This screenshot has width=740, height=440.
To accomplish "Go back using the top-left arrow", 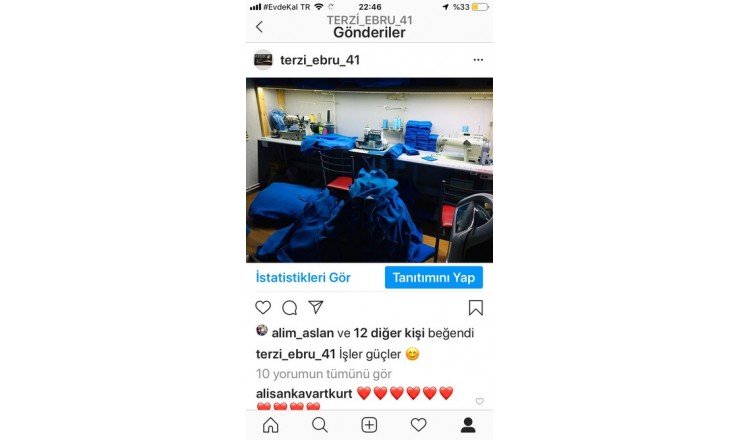I will pos(260,27).
